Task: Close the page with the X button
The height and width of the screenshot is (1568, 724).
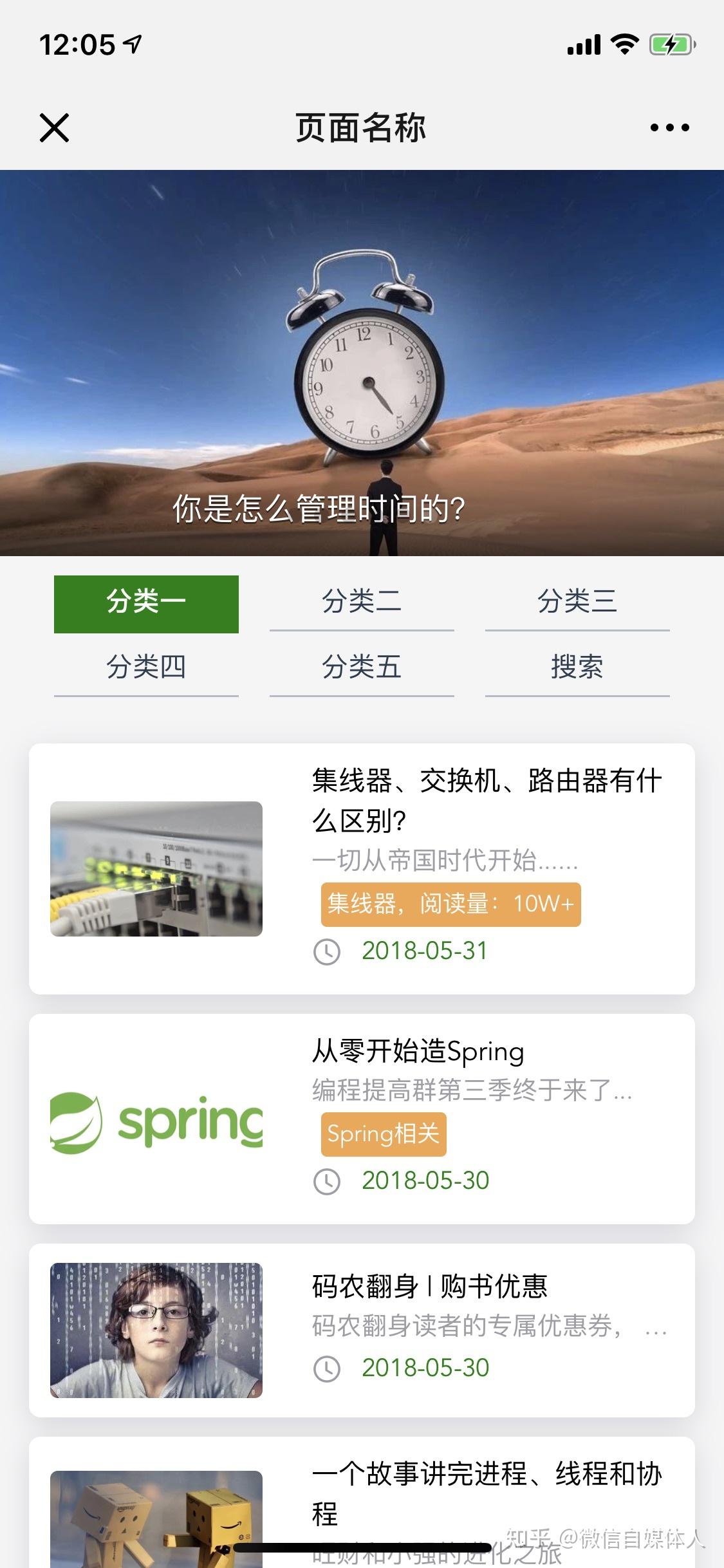Action: 54,127
